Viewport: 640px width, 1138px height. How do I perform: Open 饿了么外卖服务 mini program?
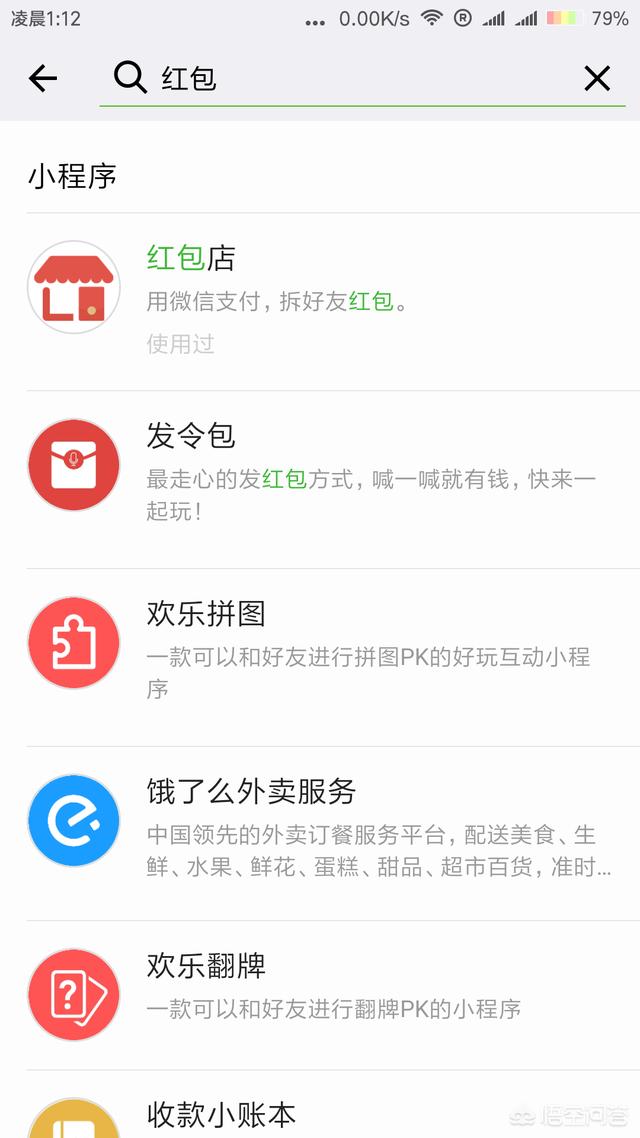[x=320, y=834]
